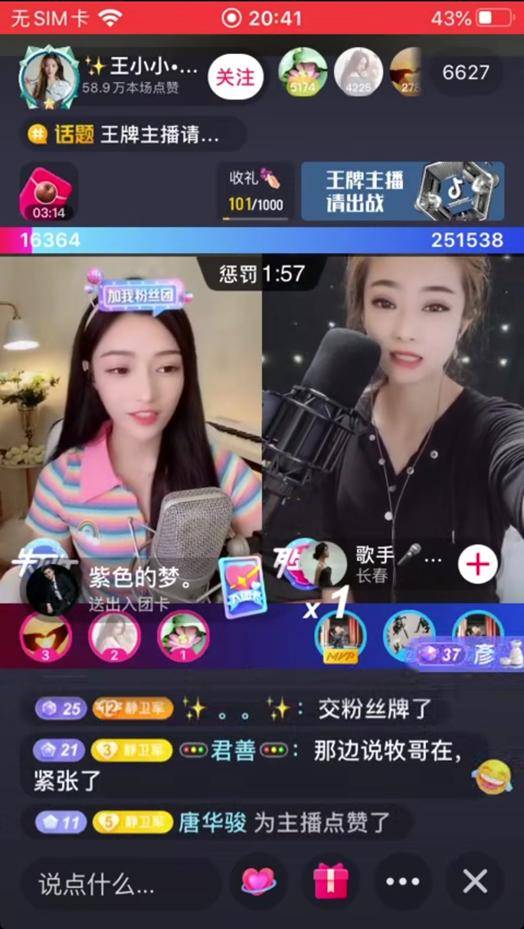Close the livestream with X
Viewport: 524px width, 929px height.
tap(475, 882)
